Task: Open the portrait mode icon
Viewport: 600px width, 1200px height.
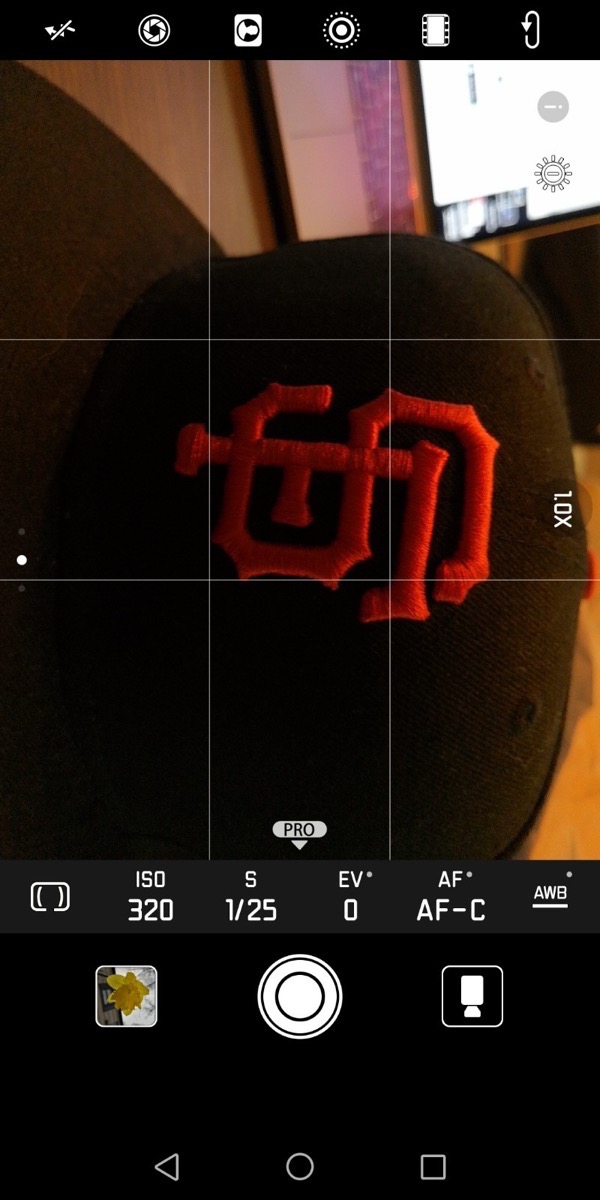Action: pos(248,31)
